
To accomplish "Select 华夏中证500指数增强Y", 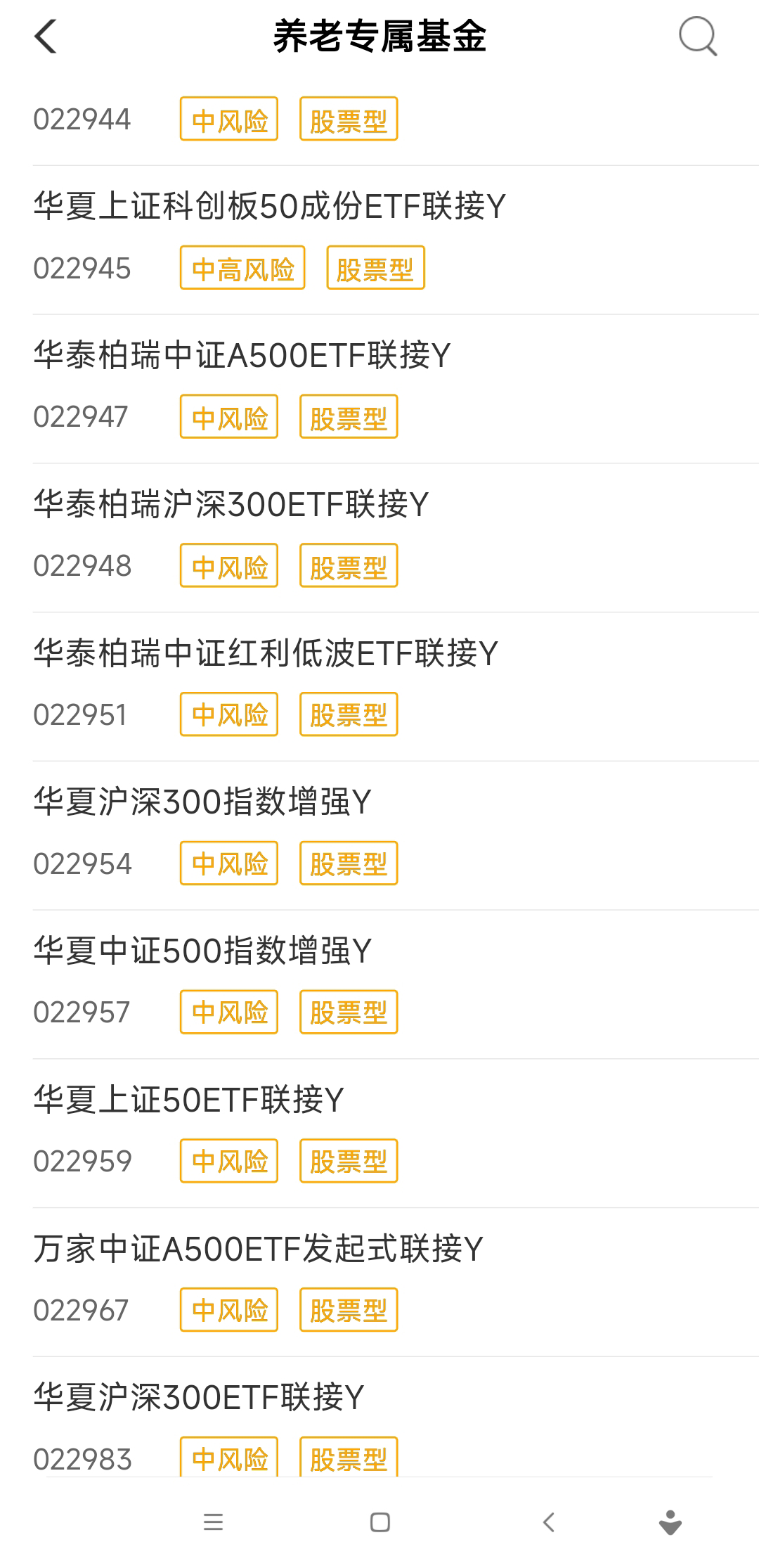I will pos(202,951).
